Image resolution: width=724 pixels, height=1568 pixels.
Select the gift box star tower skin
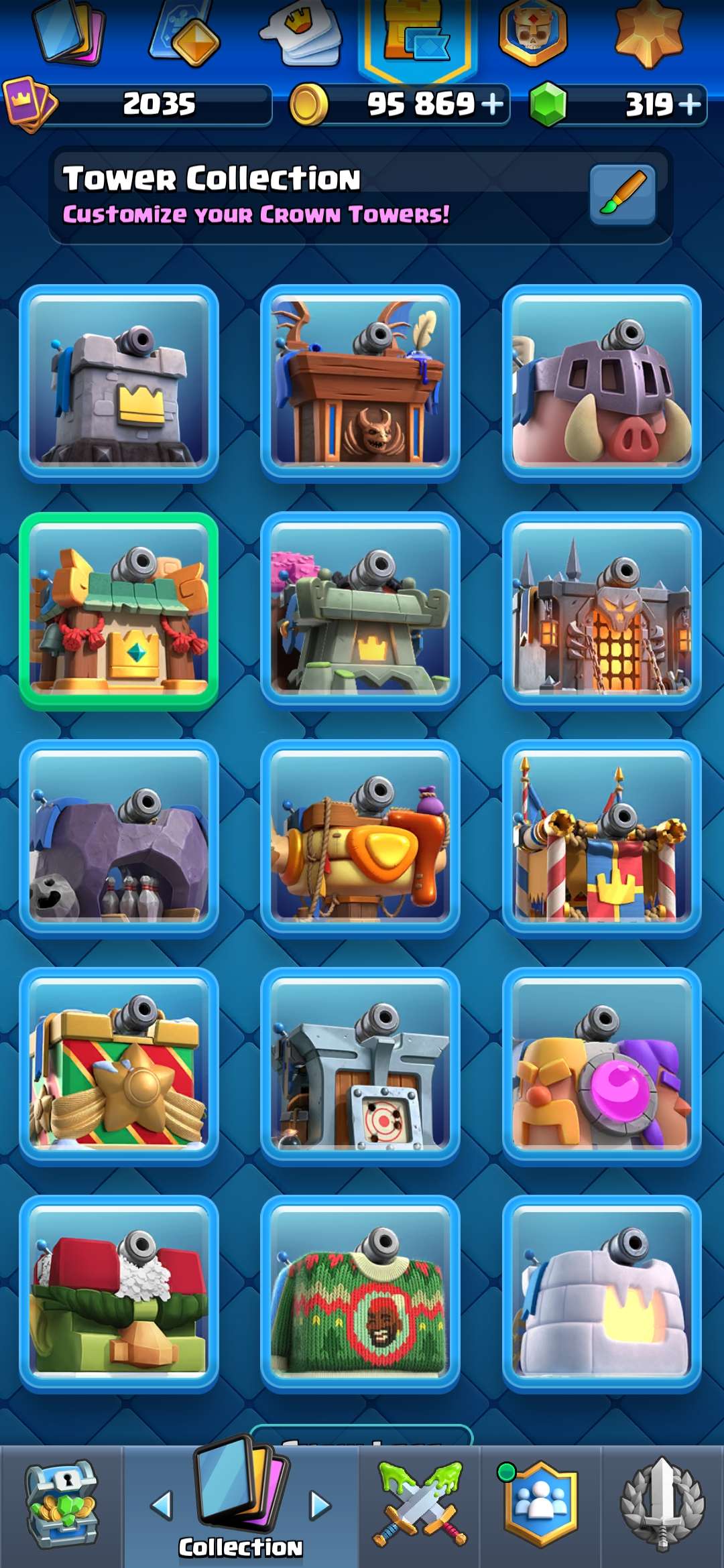119,1067
